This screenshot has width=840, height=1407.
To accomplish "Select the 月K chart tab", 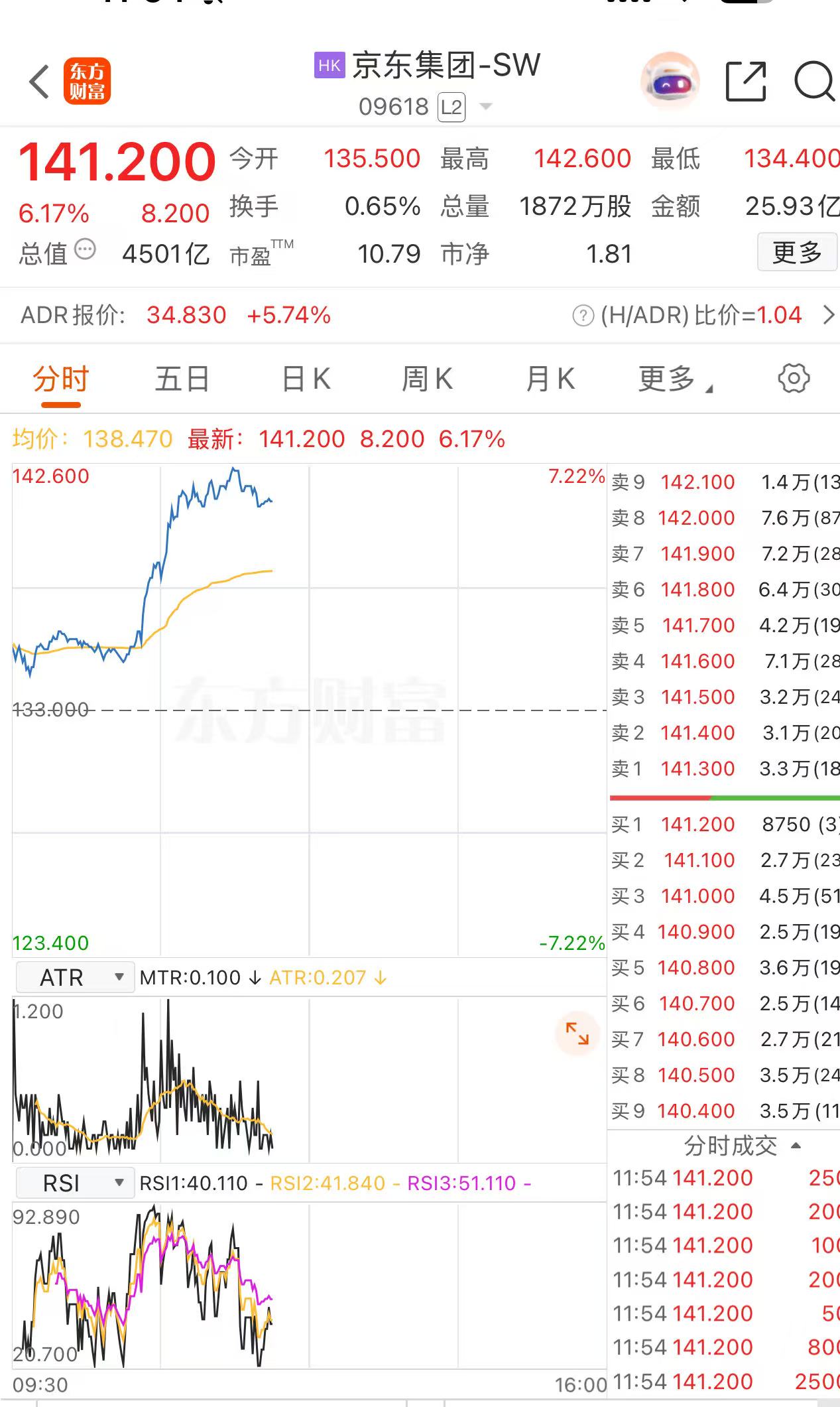I will pos(550,379).
